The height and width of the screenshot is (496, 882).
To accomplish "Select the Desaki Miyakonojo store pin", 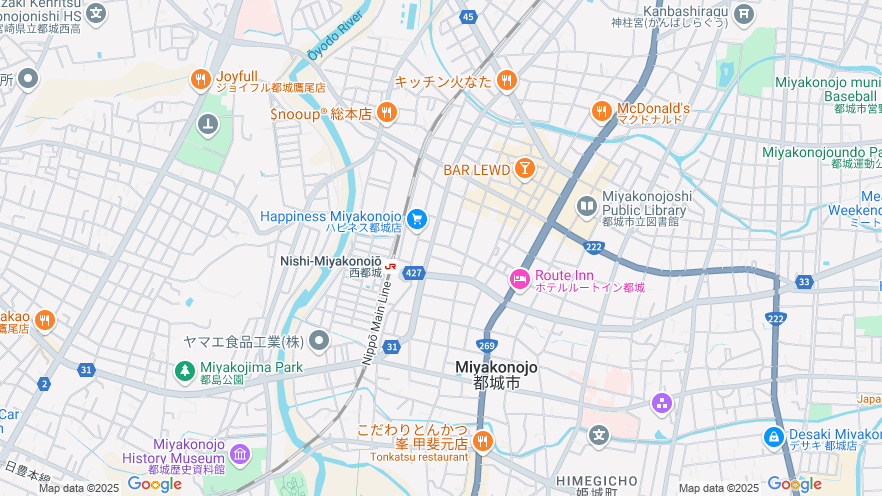I will (x=773, y=437).
